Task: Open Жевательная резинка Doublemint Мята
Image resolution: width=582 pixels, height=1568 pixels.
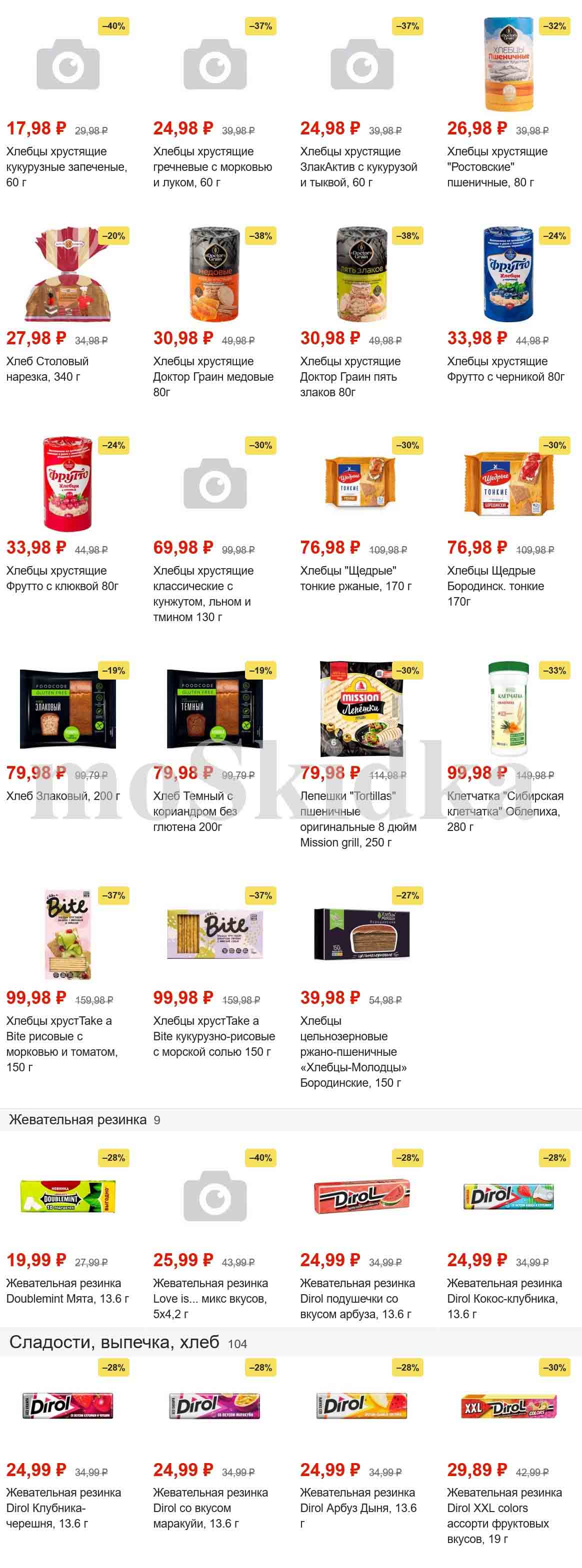Action: click(67, 1290)
